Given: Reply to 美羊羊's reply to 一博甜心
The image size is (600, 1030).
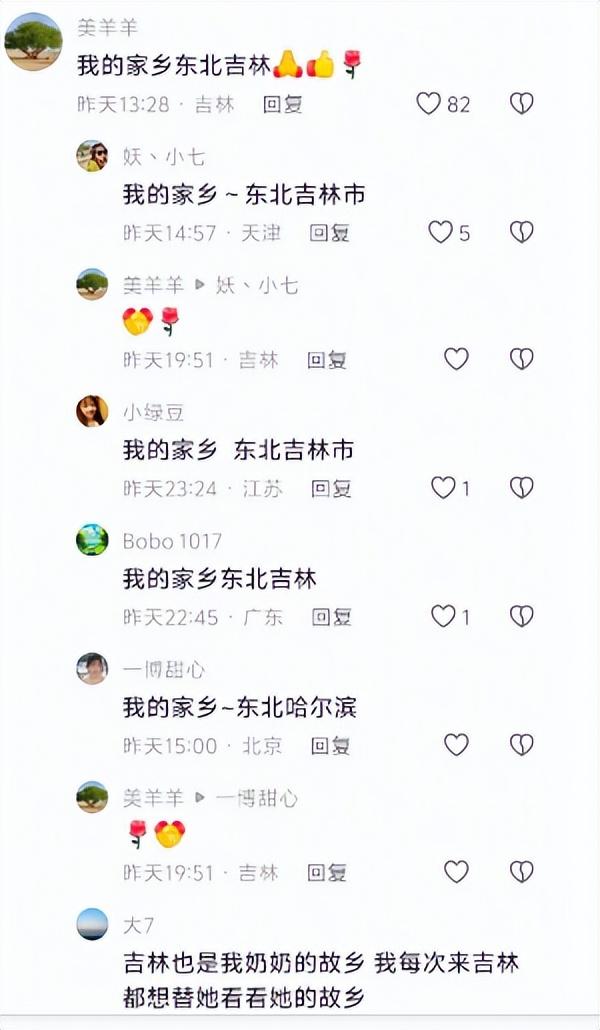Looking at the screenshot, I should coord(326,872).
